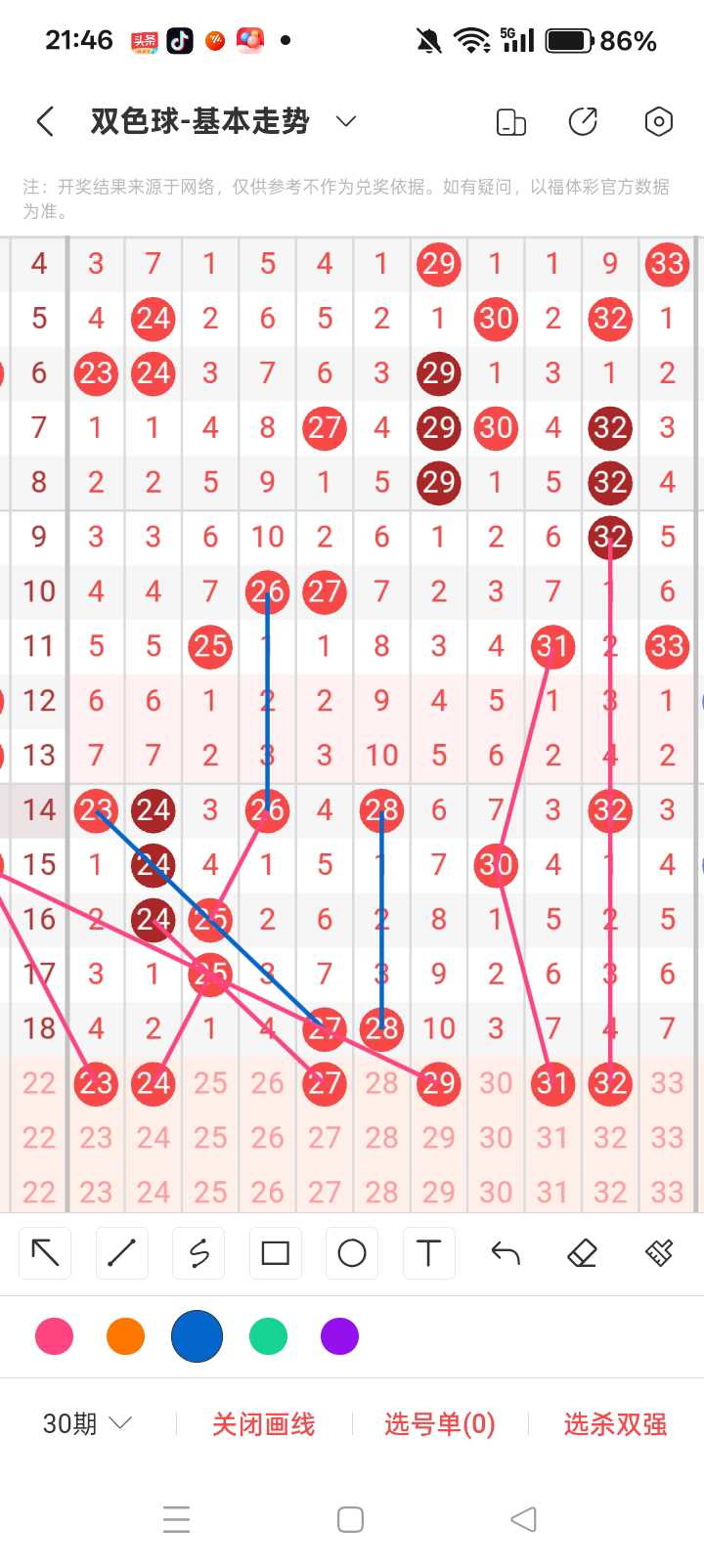Screen dimensions: 704x1568
Task: Undo the last drawn line
Action: [506, 1252]
